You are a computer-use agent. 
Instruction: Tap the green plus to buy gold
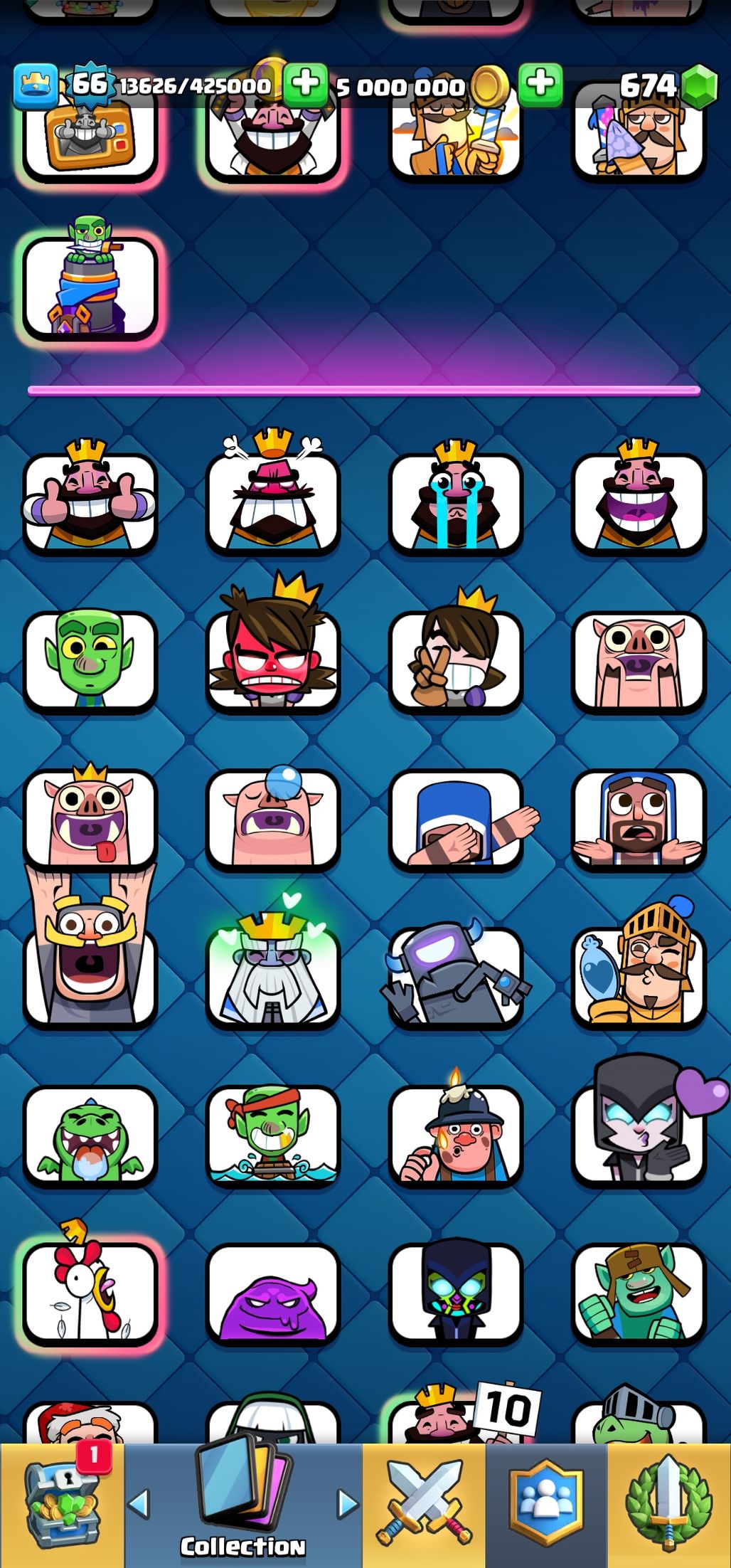pyautogui.click(x=540, y=84)
